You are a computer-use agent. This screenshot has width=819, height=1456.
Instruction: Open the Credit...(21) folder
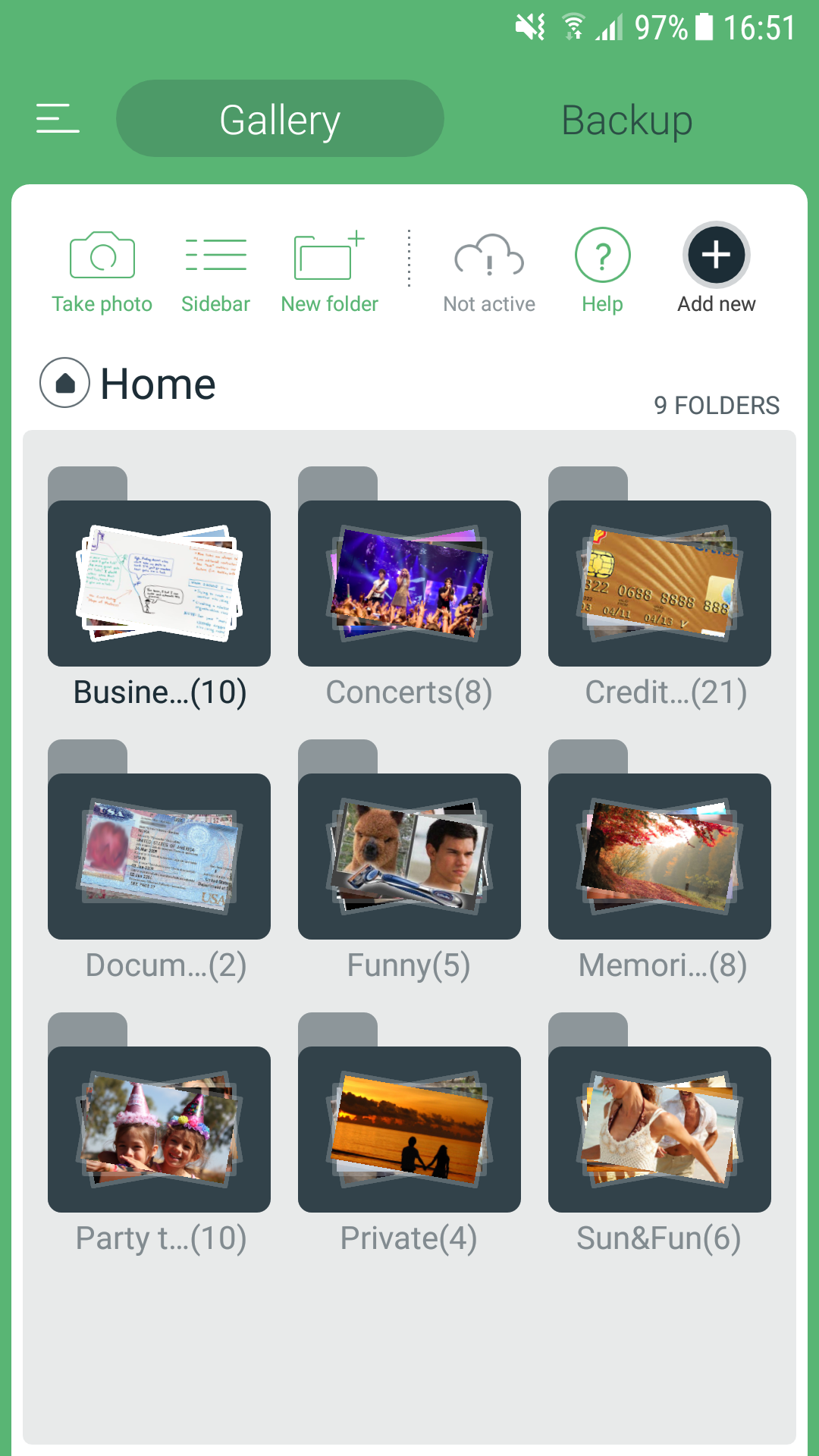click(660, 582)
